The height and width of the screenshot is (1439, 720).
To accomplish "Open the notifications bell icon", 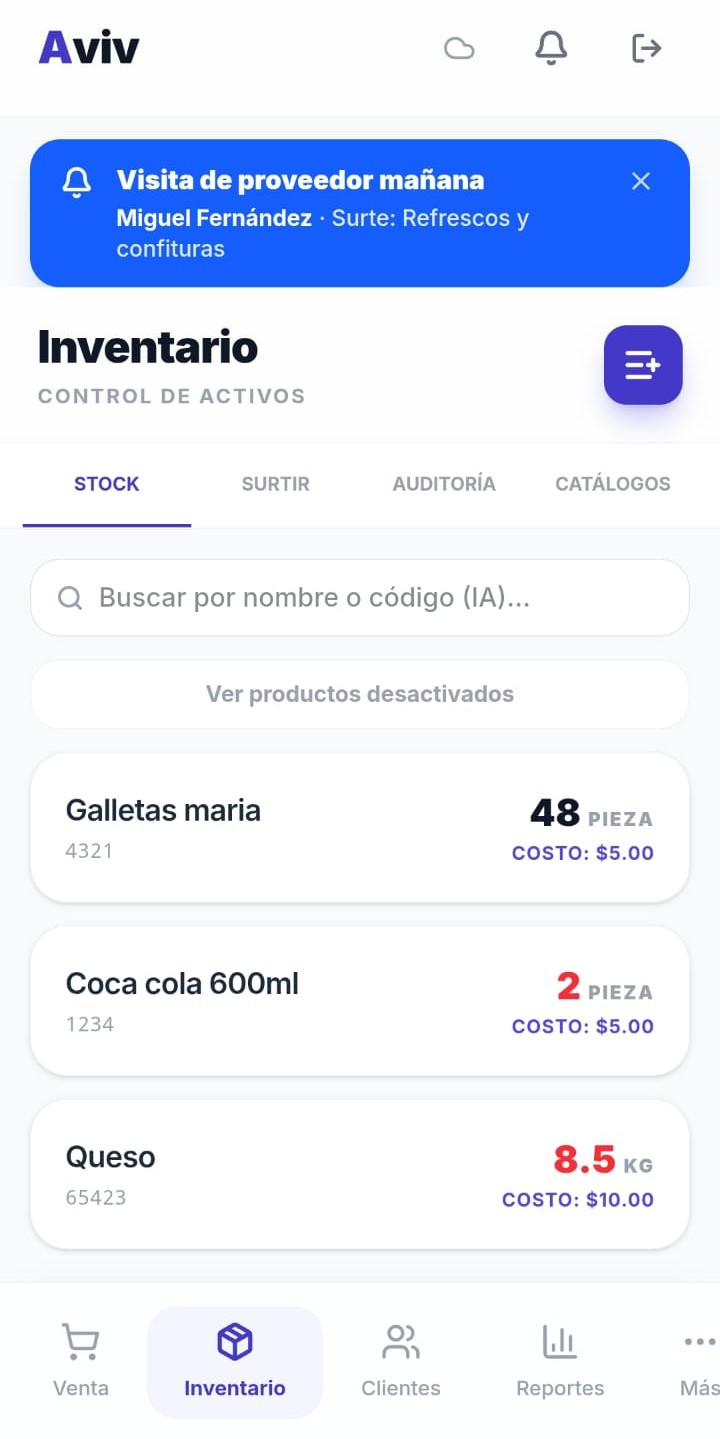I will coord(551,48).
